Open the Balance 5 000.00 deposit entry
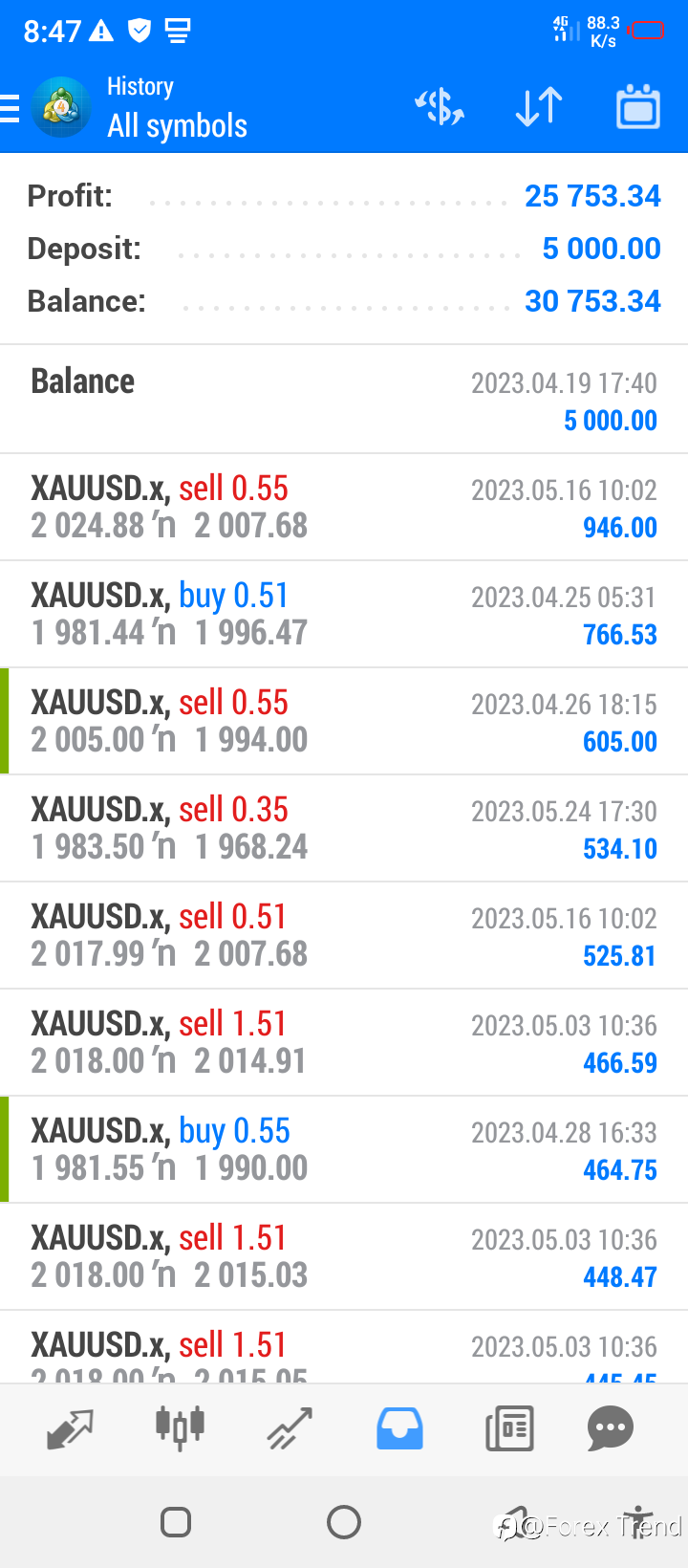The height and width of the screenshot is (1568, 688). [x=344, y=400]
